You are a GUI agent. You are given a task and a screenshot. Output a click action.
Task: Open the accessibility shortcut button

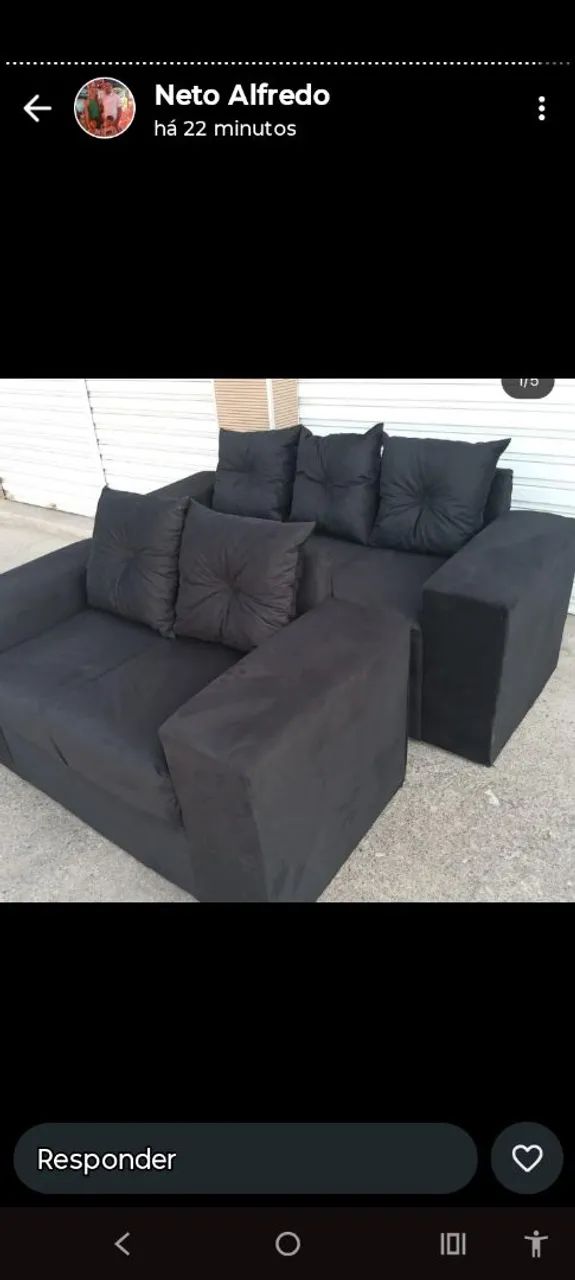pyautogui.click(x=536, y=1244)
